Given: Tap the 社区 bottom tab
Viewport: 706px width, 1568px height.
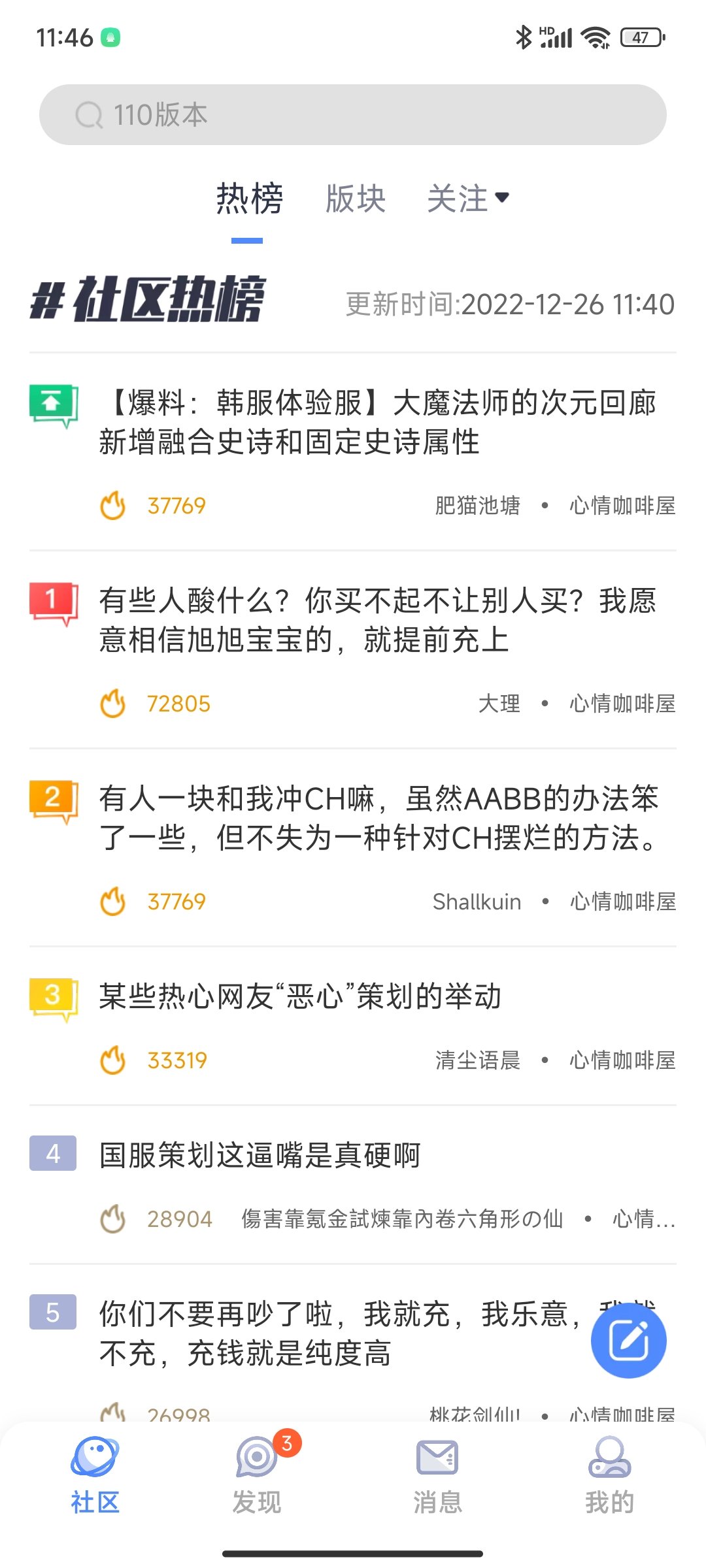Looking at the screenshot, I should pos(95,1474).
